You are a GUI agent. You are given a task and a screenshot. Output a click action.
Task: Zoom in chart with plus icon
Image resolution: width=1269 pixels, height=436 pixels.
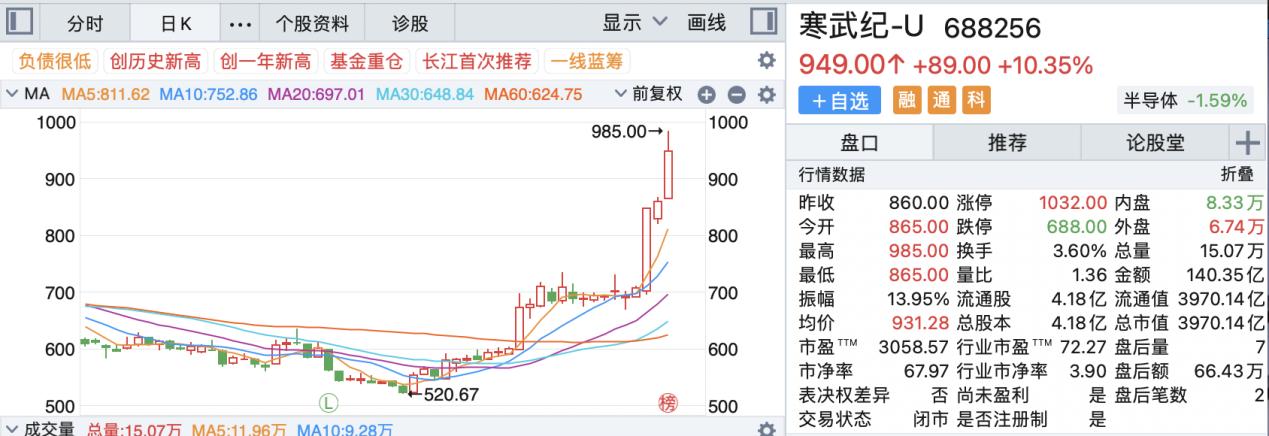click(706, 95)
